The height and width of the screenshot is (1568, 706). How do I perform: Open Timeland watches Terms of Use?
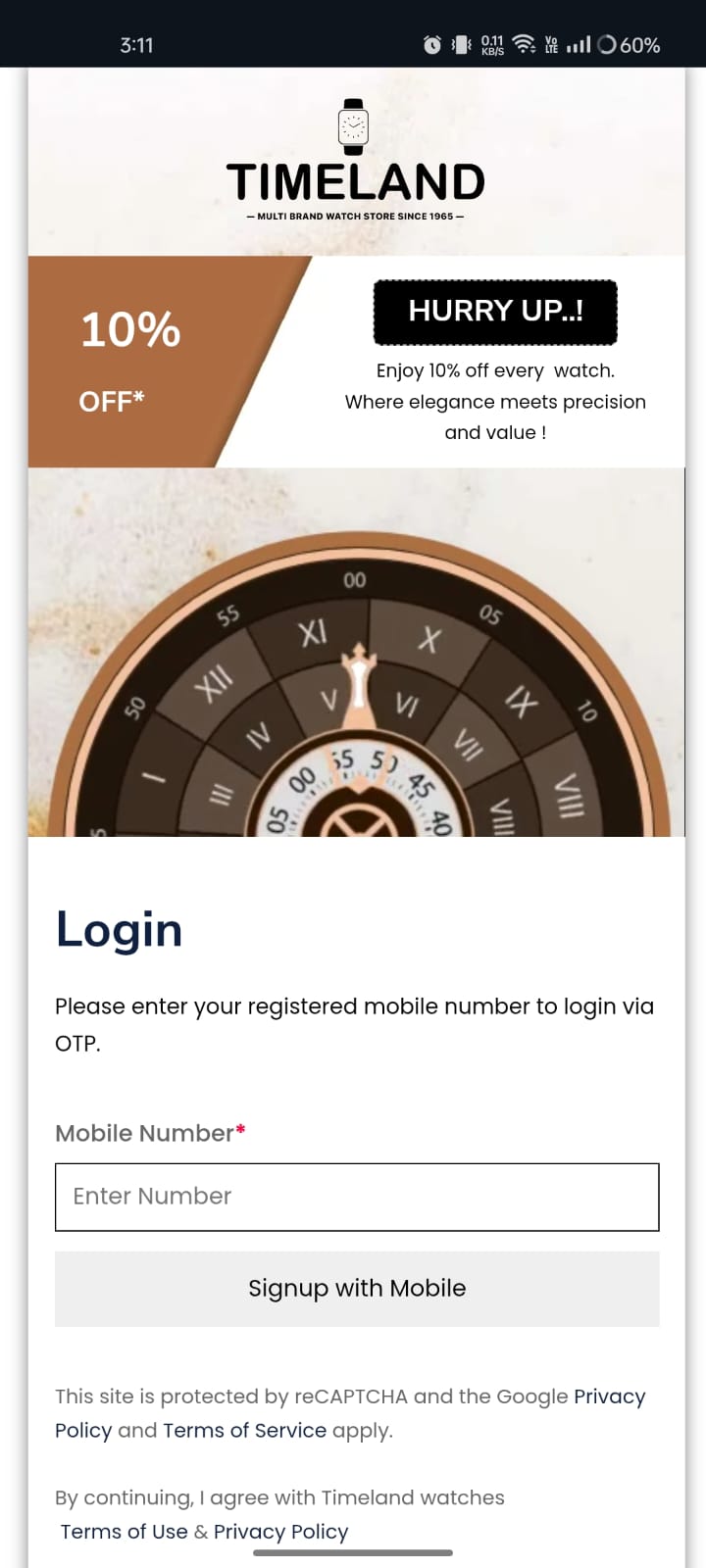124,1532
